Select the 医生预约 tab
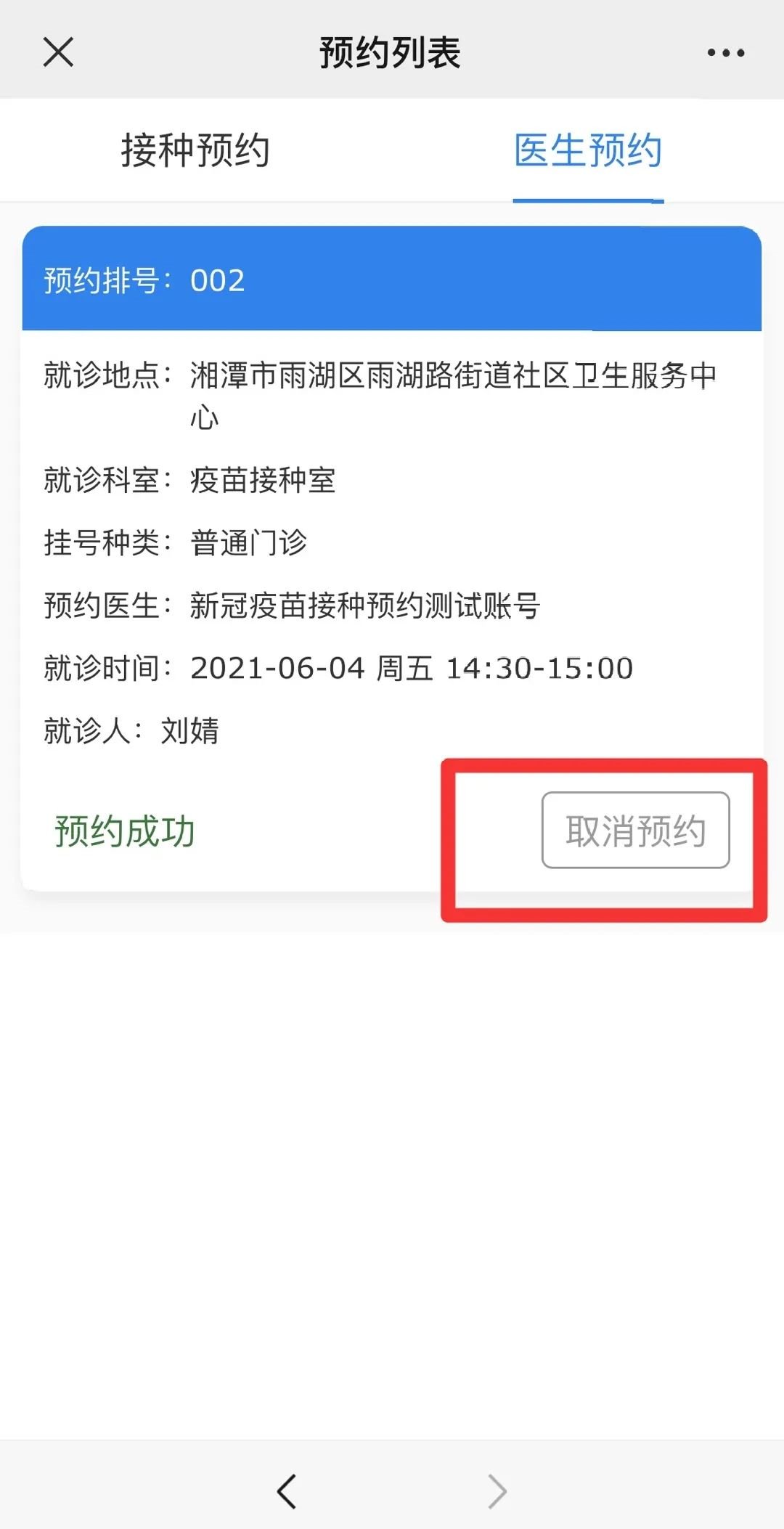 (588, 150)
